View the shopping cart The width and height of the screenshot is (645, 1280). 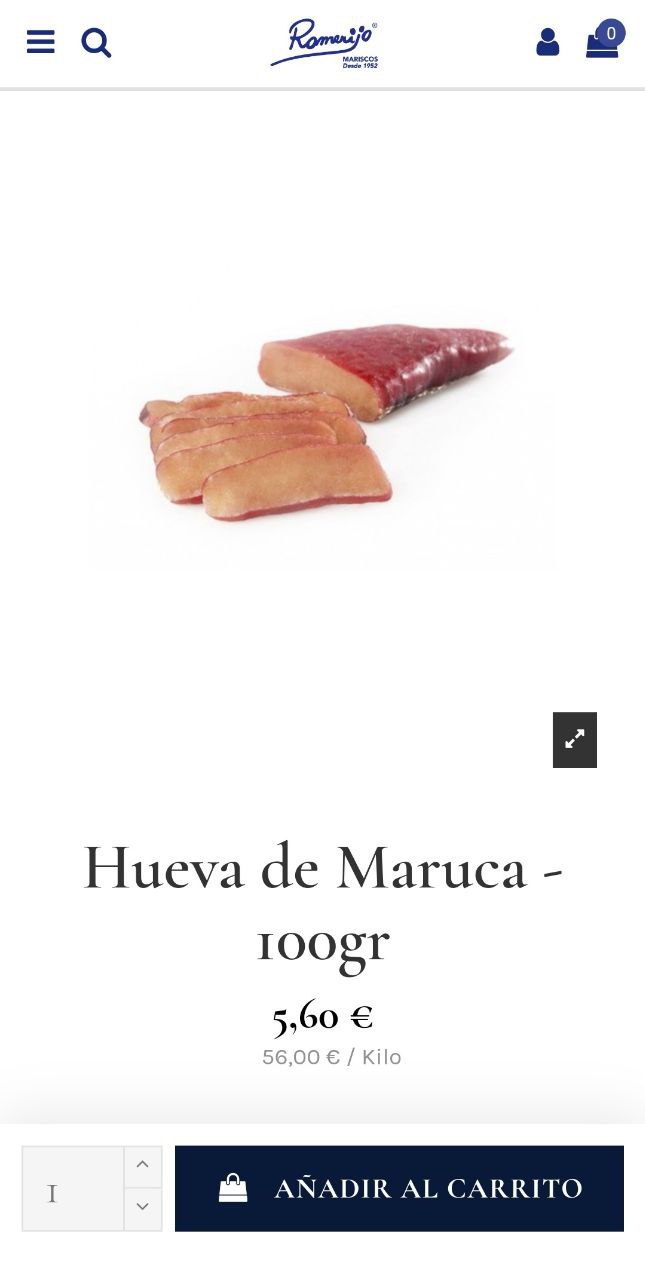pos(604,40)
